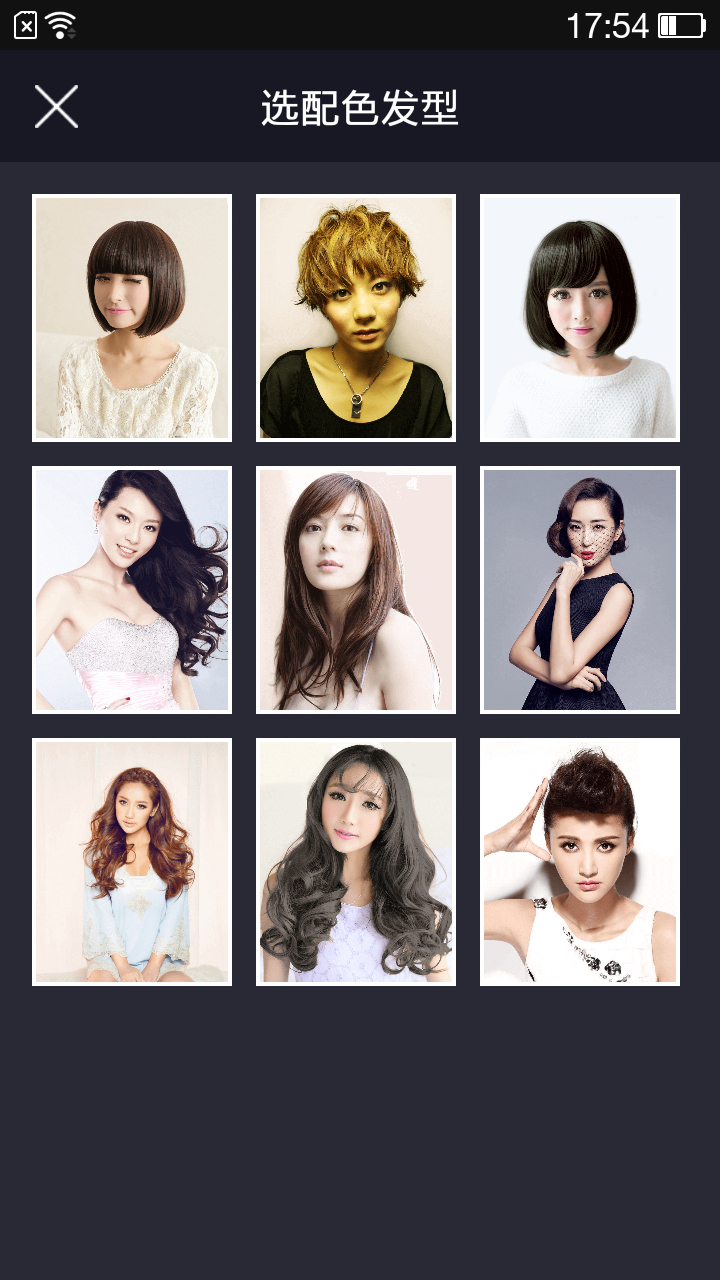
Task: Select the long black wavy hairstyle
Action: [x=132, y=590]
